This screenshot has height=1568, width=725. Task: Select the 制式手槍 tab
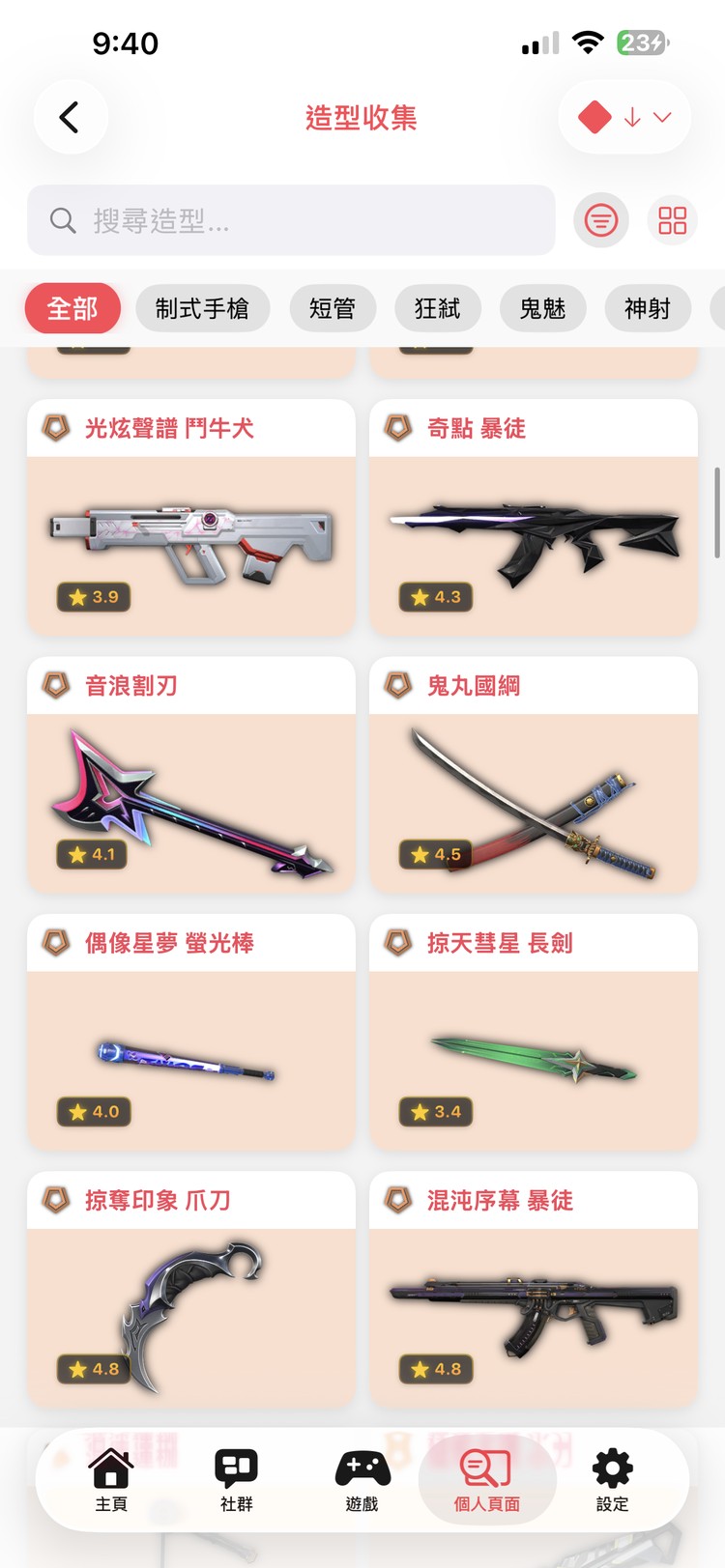[203, 308]
